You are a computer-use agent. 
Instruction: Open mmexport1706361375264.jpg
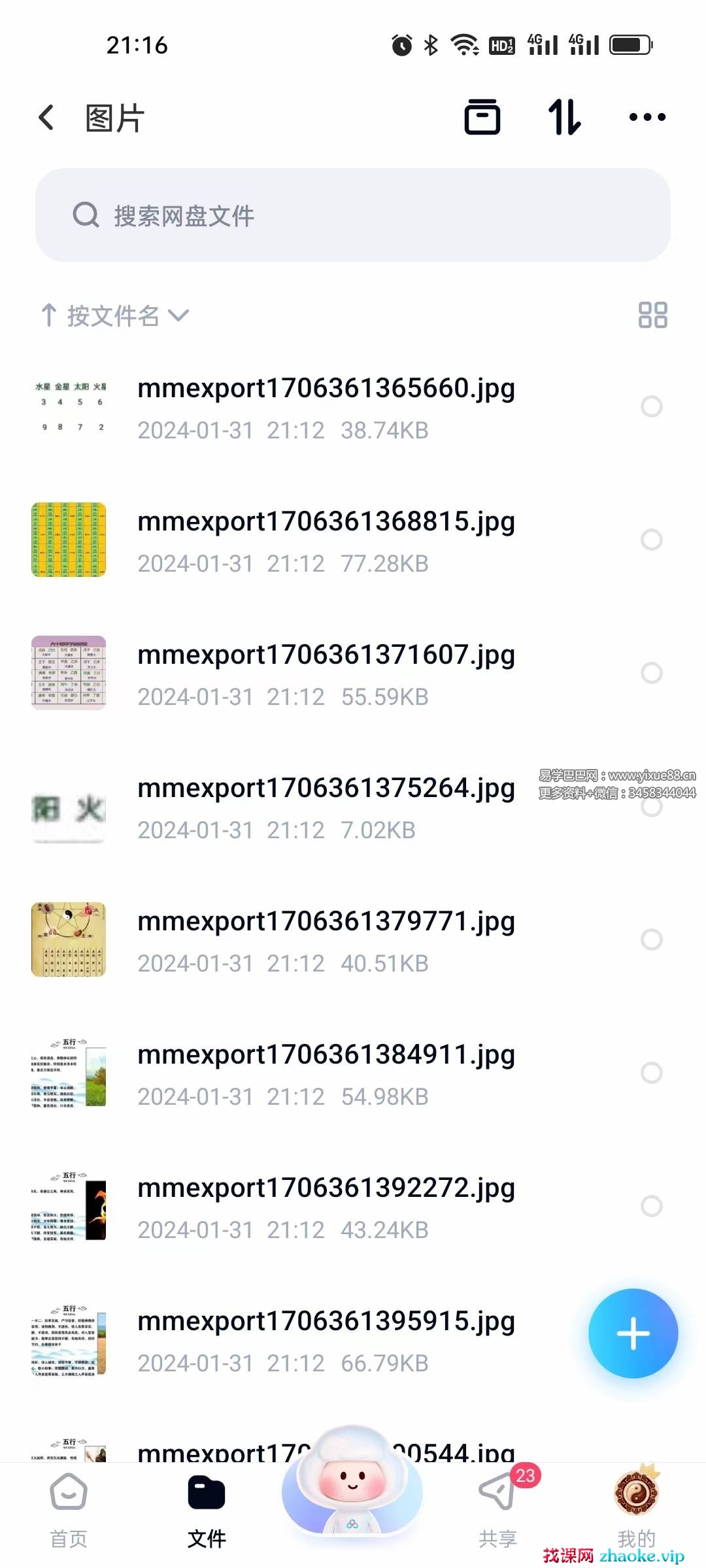click(x=326, y=807)
